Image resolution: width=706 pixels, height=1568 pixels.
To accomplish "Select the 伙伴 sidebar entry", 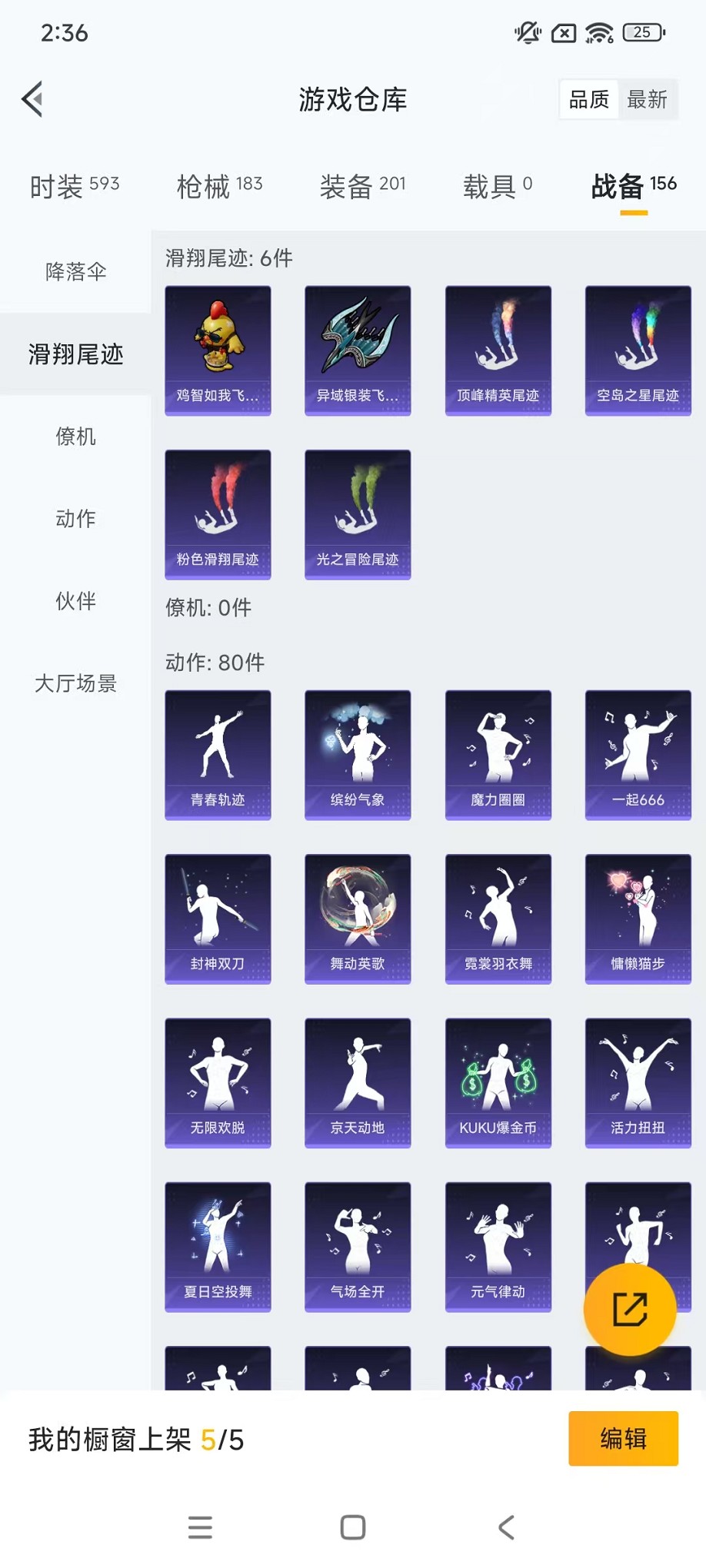I will click(x=75, y=602).
